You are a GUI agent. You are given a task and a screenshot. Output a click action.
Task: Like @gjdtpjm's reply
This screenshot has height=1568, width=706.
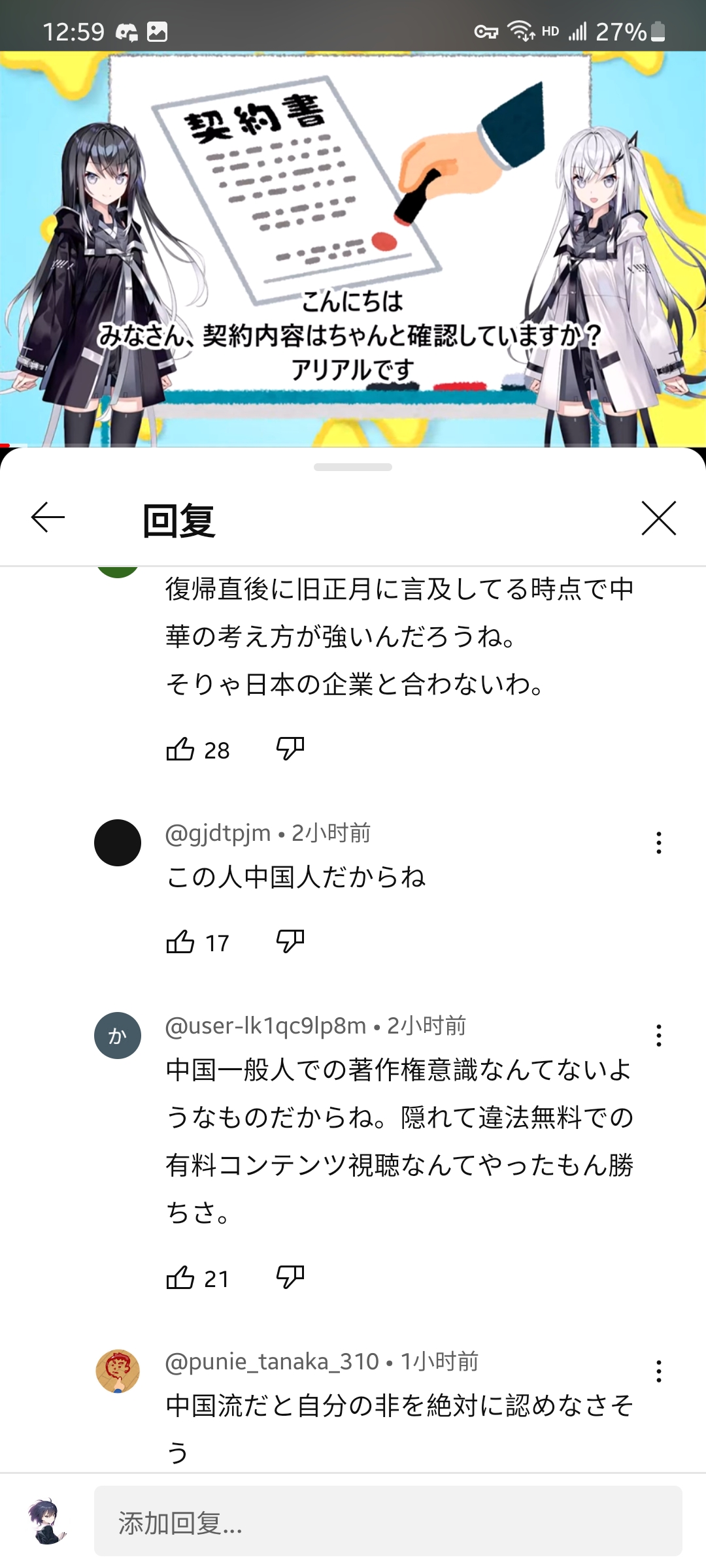click(180, 942)
